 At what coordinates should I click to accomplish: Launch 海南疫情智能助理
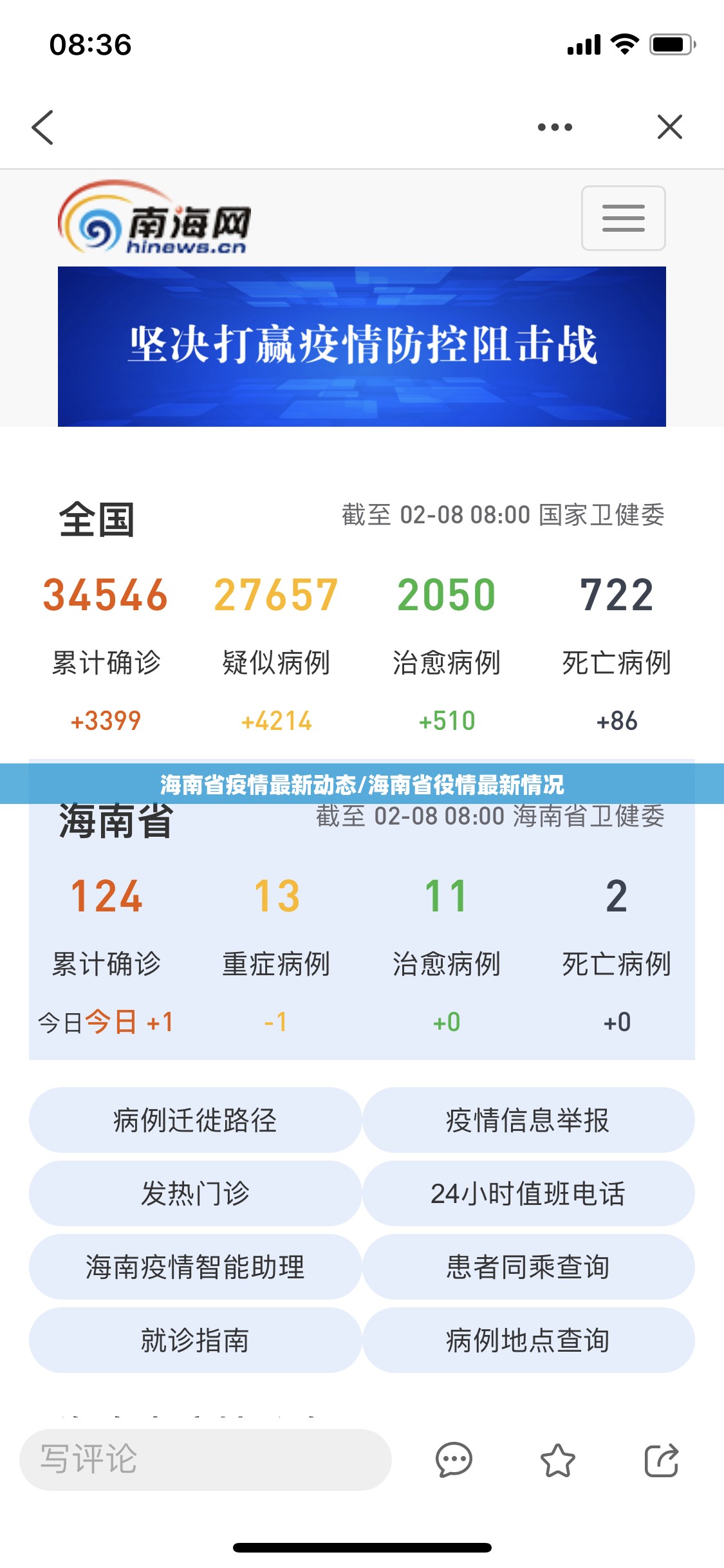(x=195, y=1267)
